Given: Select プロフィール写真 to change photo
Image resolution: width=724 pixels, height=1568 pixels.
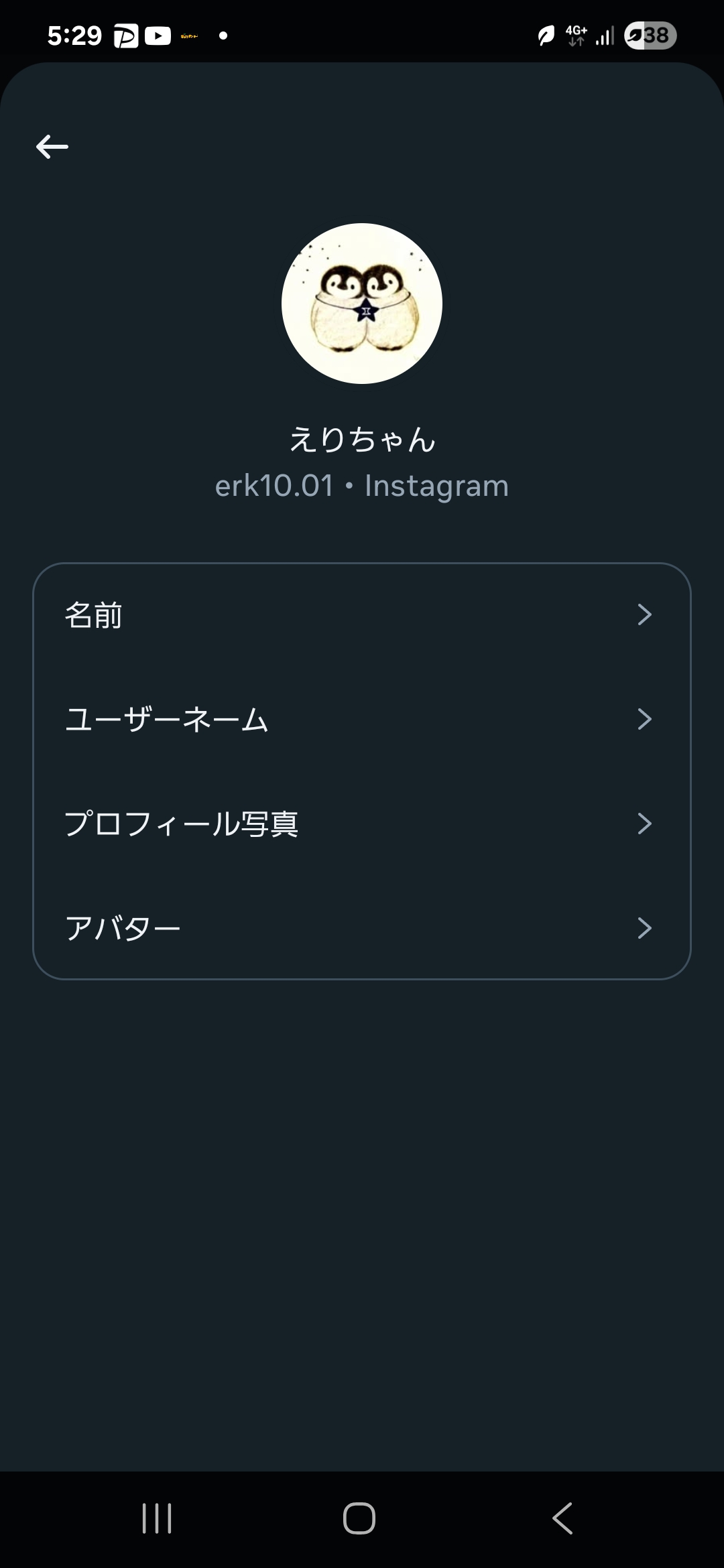Looking at the screenshot, I should 361,824.
